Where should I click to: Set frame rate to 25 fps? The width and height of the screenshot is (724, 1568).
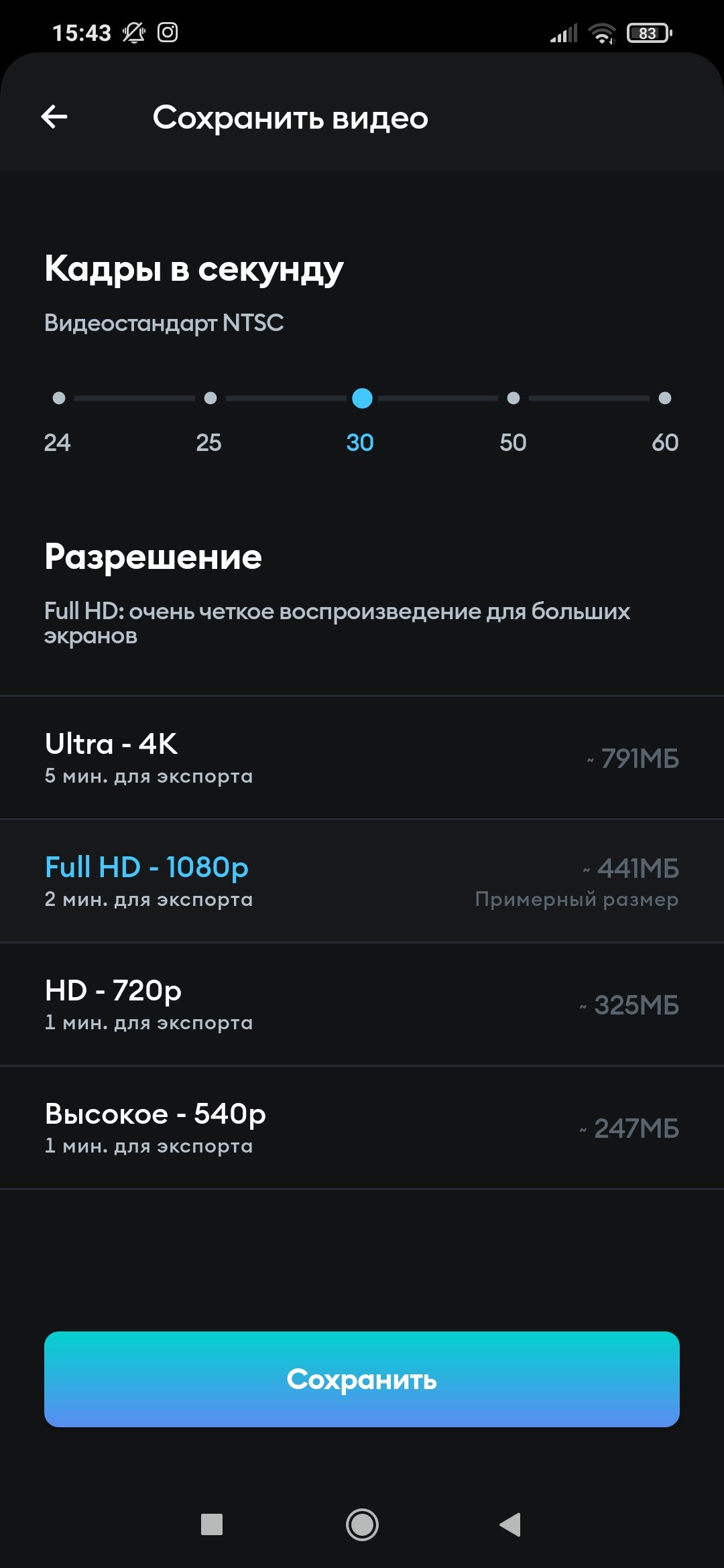pos(210,398)
